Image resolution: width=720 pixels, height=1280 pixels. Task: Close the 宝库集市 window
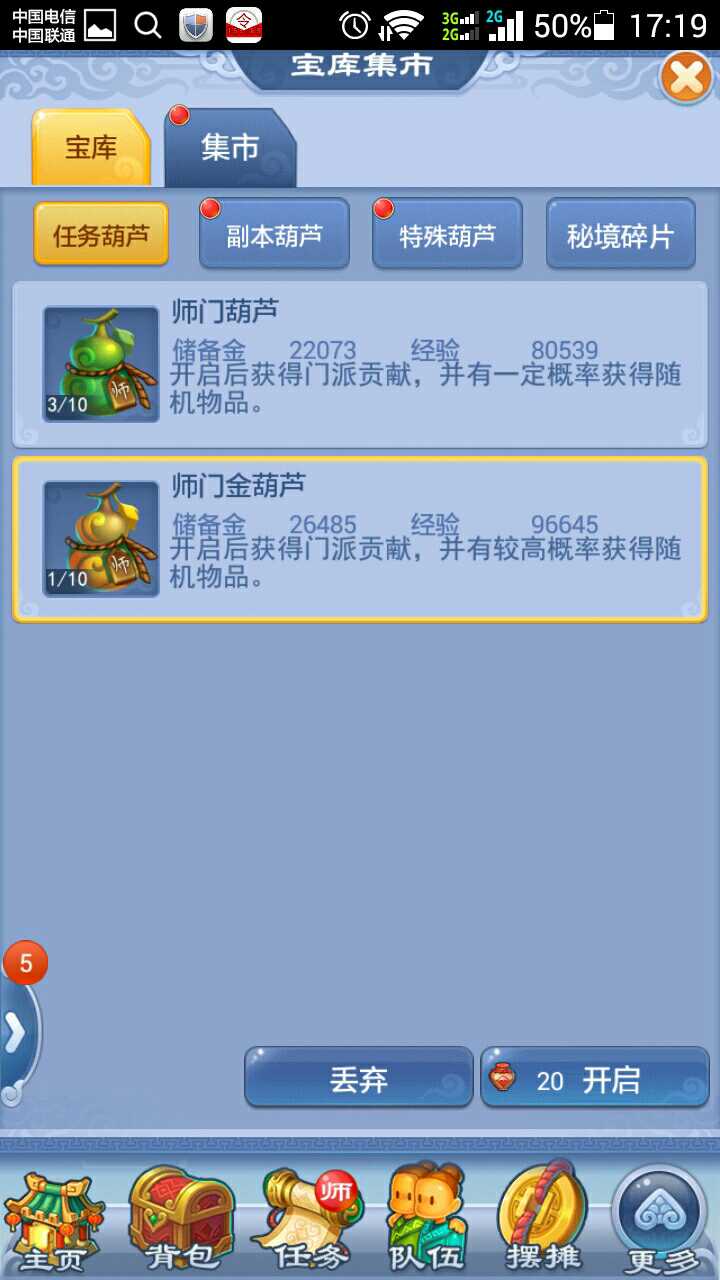(x=686, y=78)
